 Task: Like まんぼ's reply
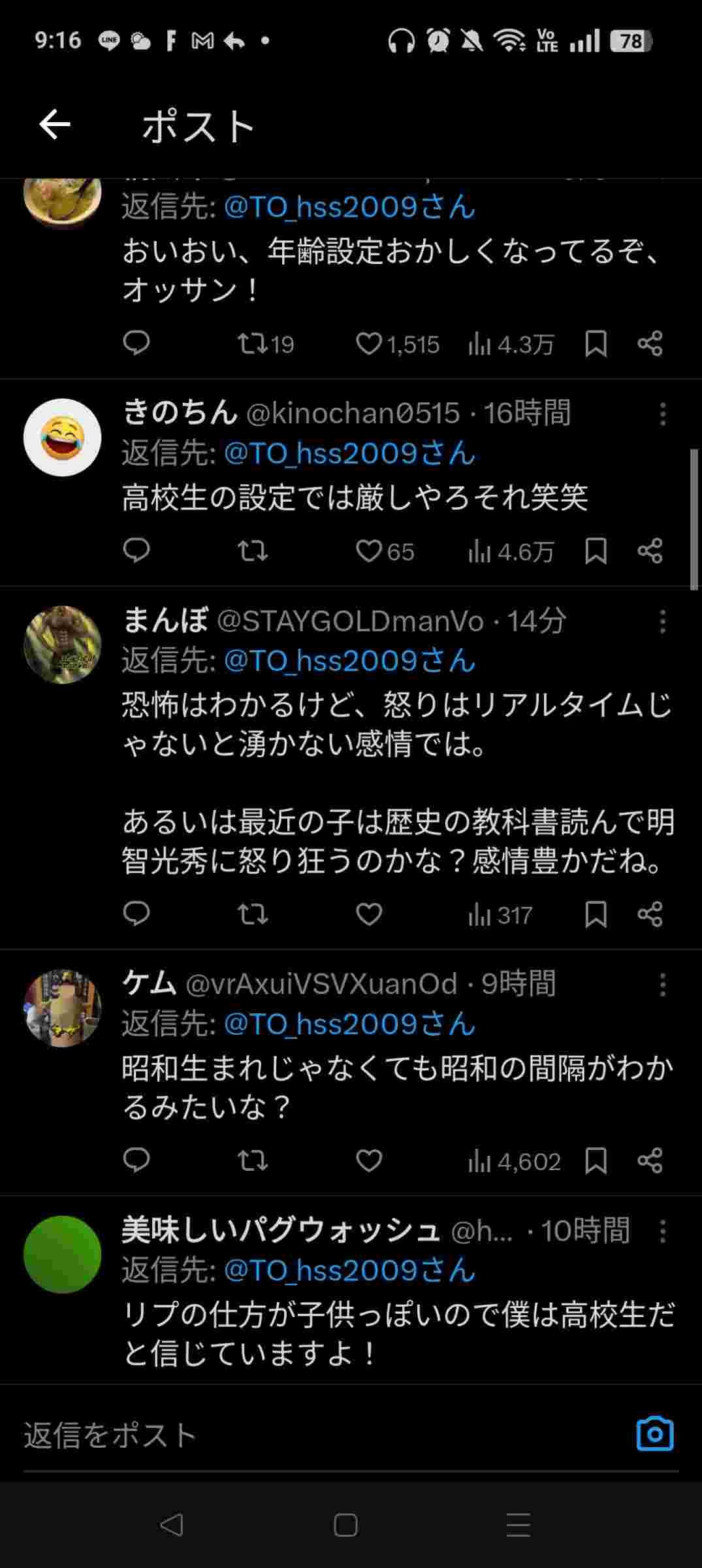(369, 914)
